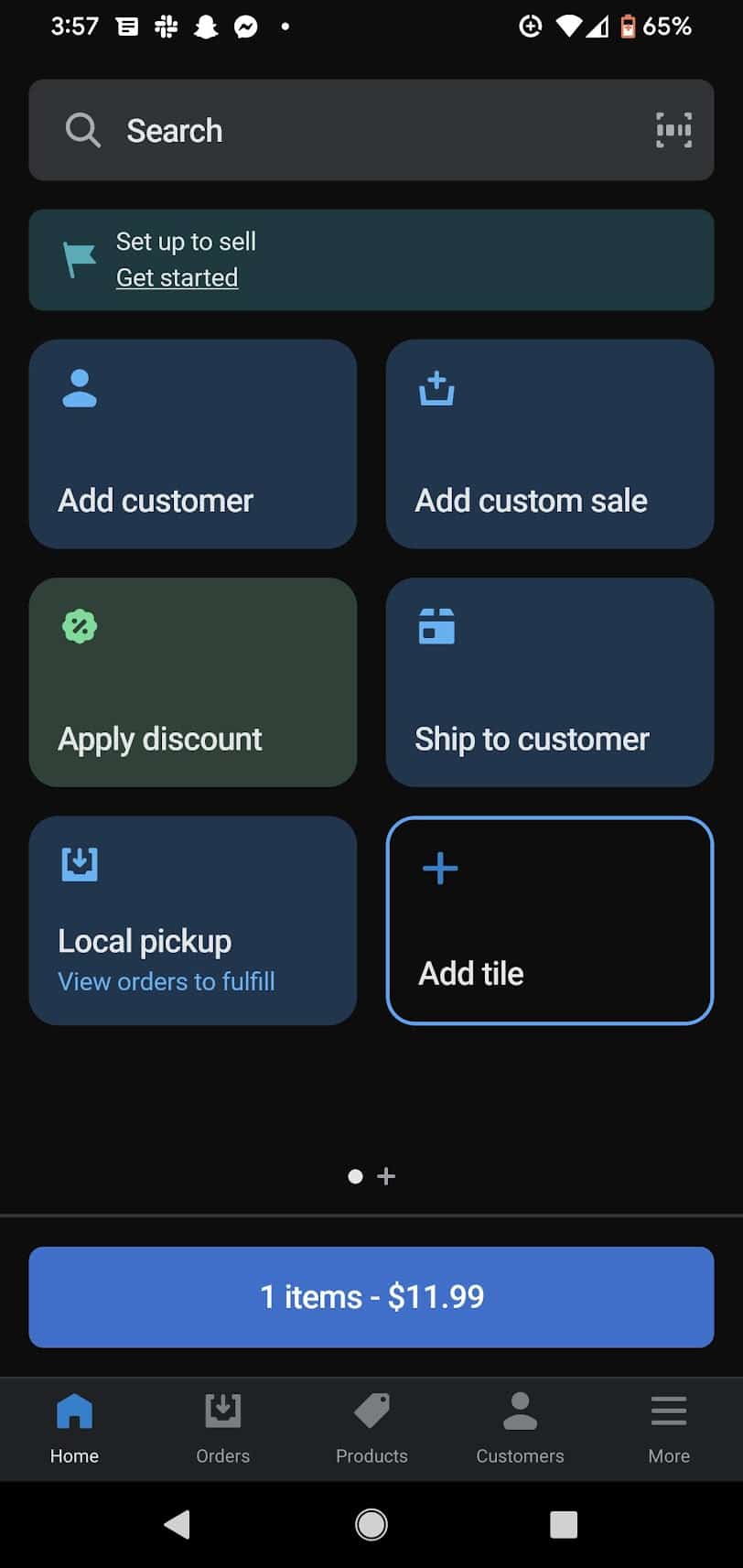Image resolution: width=743 pixels, height=1568 pixels.
Task: Choose the Apply discount tile
Action: pos(192,682)
